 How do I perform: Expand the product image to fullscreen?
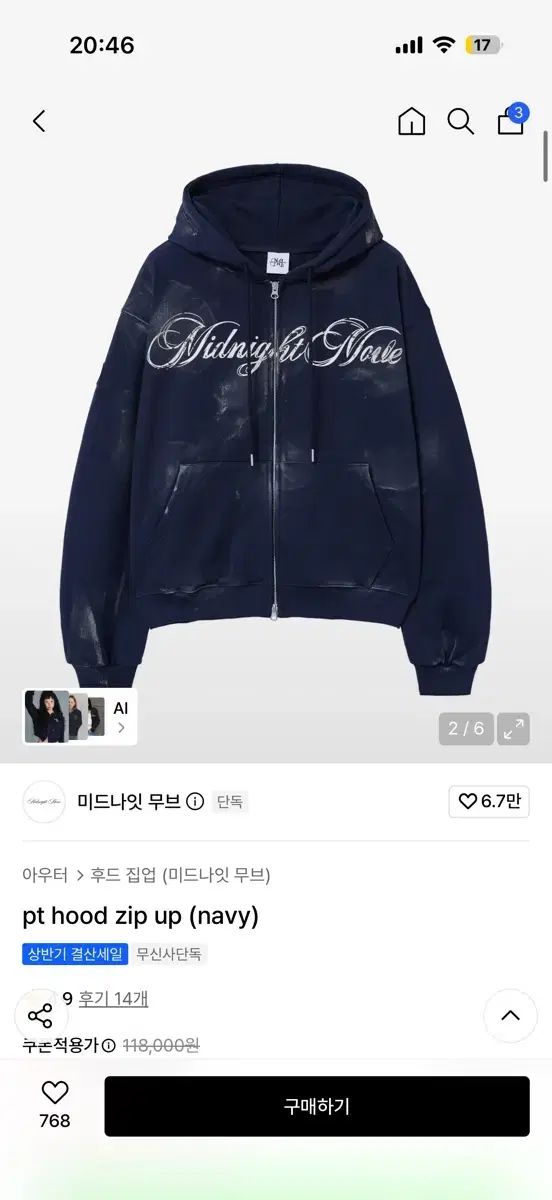point(514,728)
